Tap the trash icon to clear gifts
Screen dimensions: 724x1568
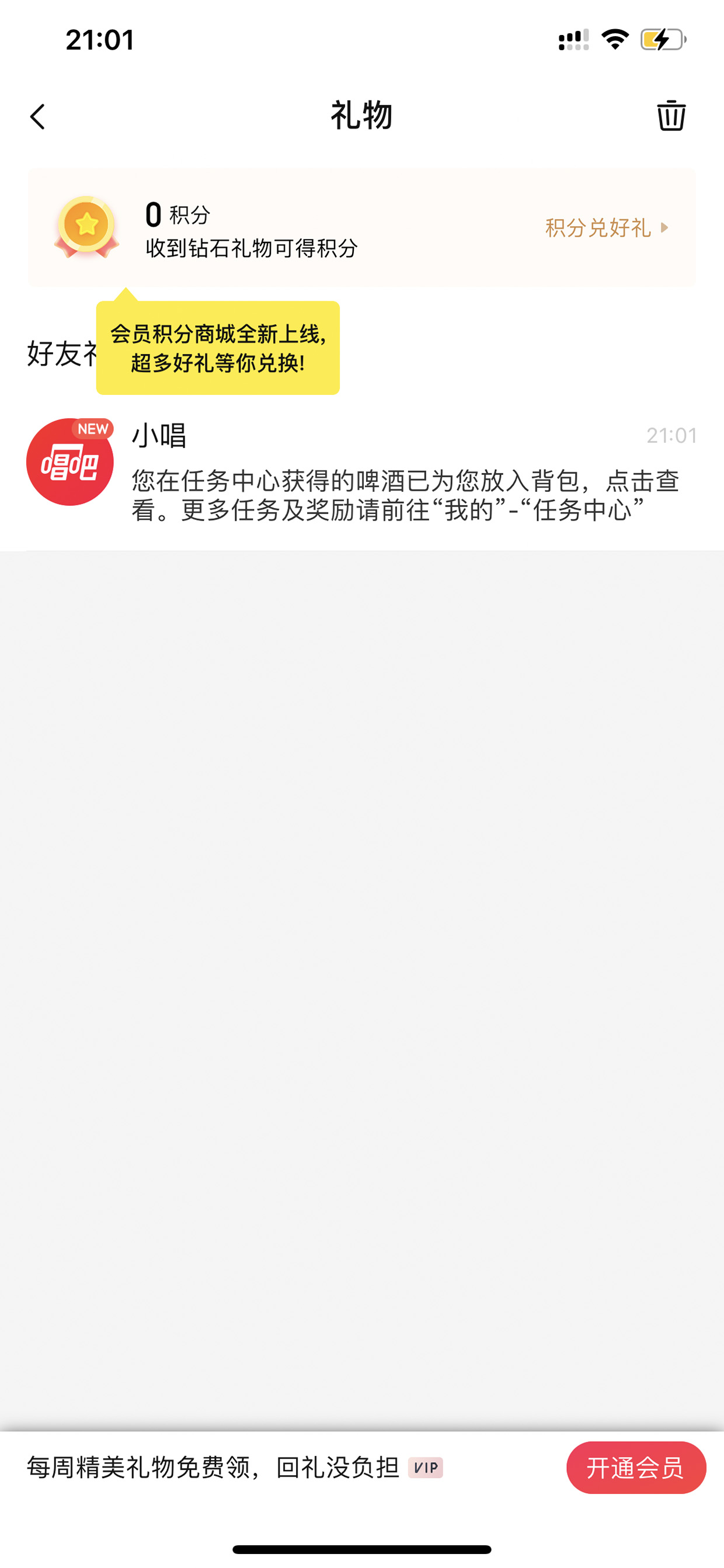[x=671, y=116]
